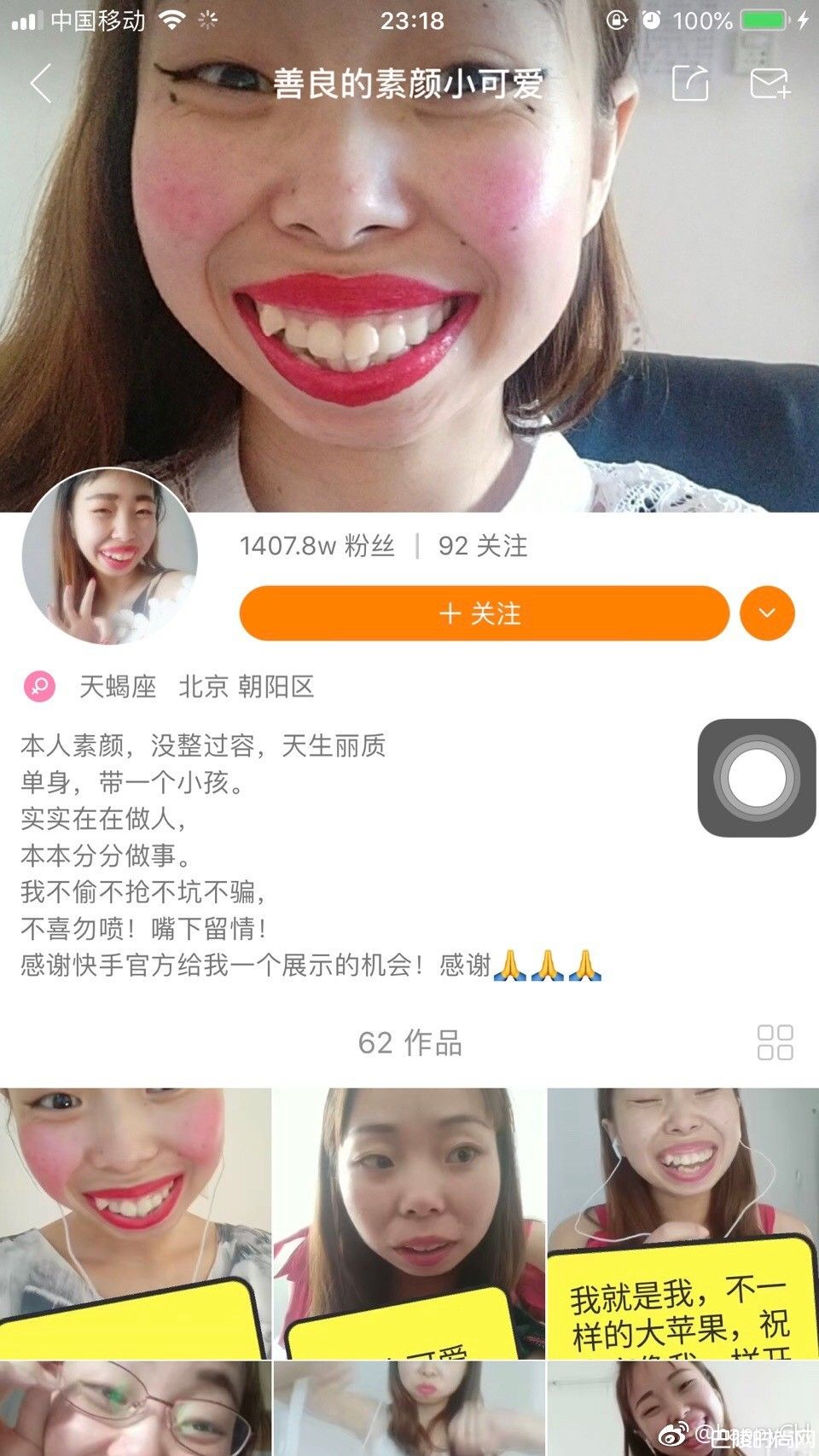The image size is (819, 1456).
Task: Follow this user with 关注 button
Action: (x=484, y=613)
